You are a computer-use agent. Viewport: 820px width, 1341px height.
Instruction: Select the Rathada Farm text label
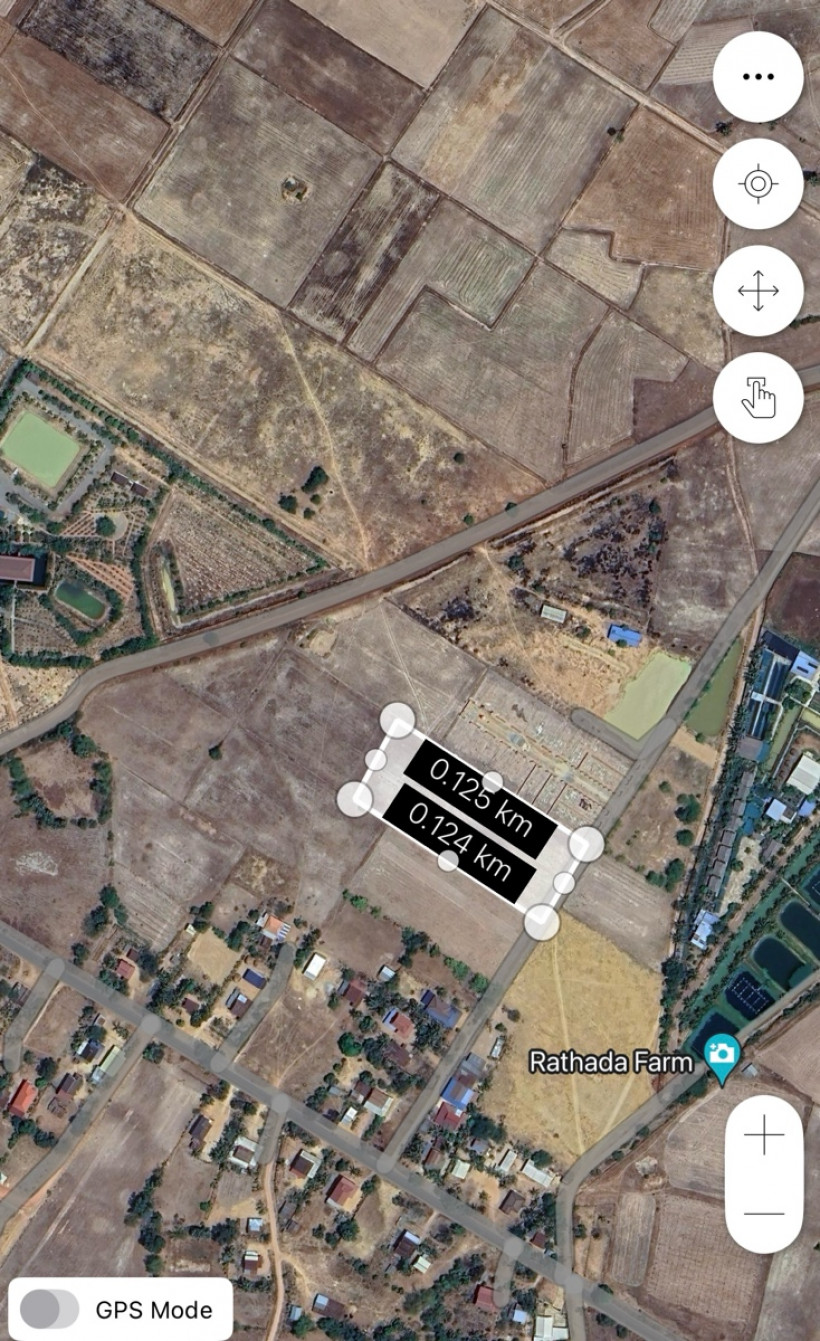tap(608, 1064)
